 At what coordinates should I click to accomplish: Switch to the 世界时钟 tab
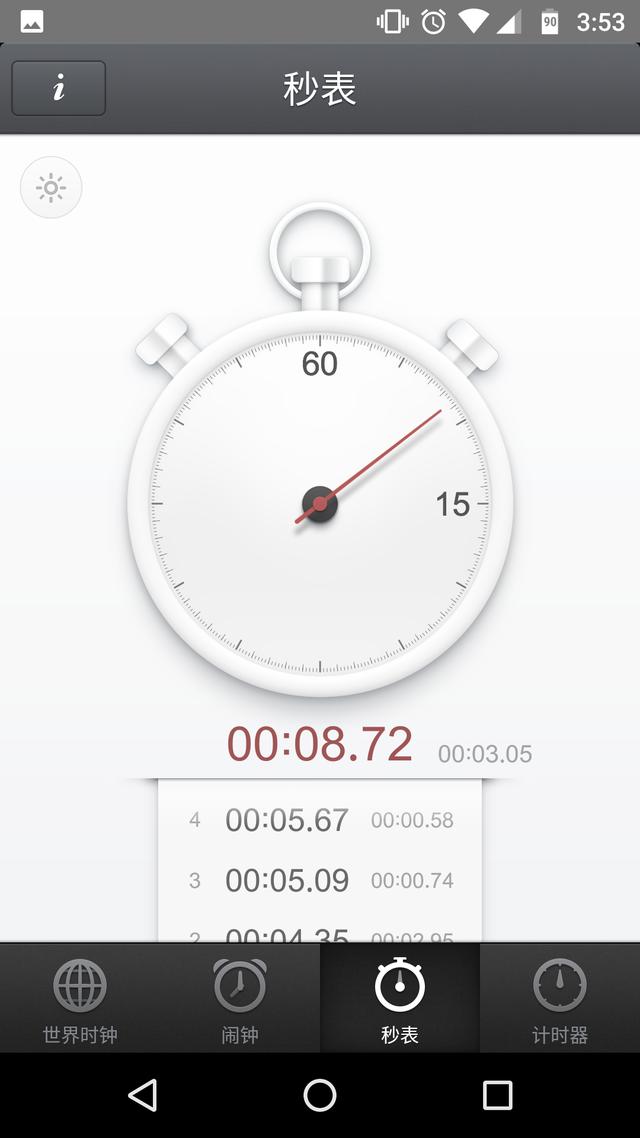point(80,998)
